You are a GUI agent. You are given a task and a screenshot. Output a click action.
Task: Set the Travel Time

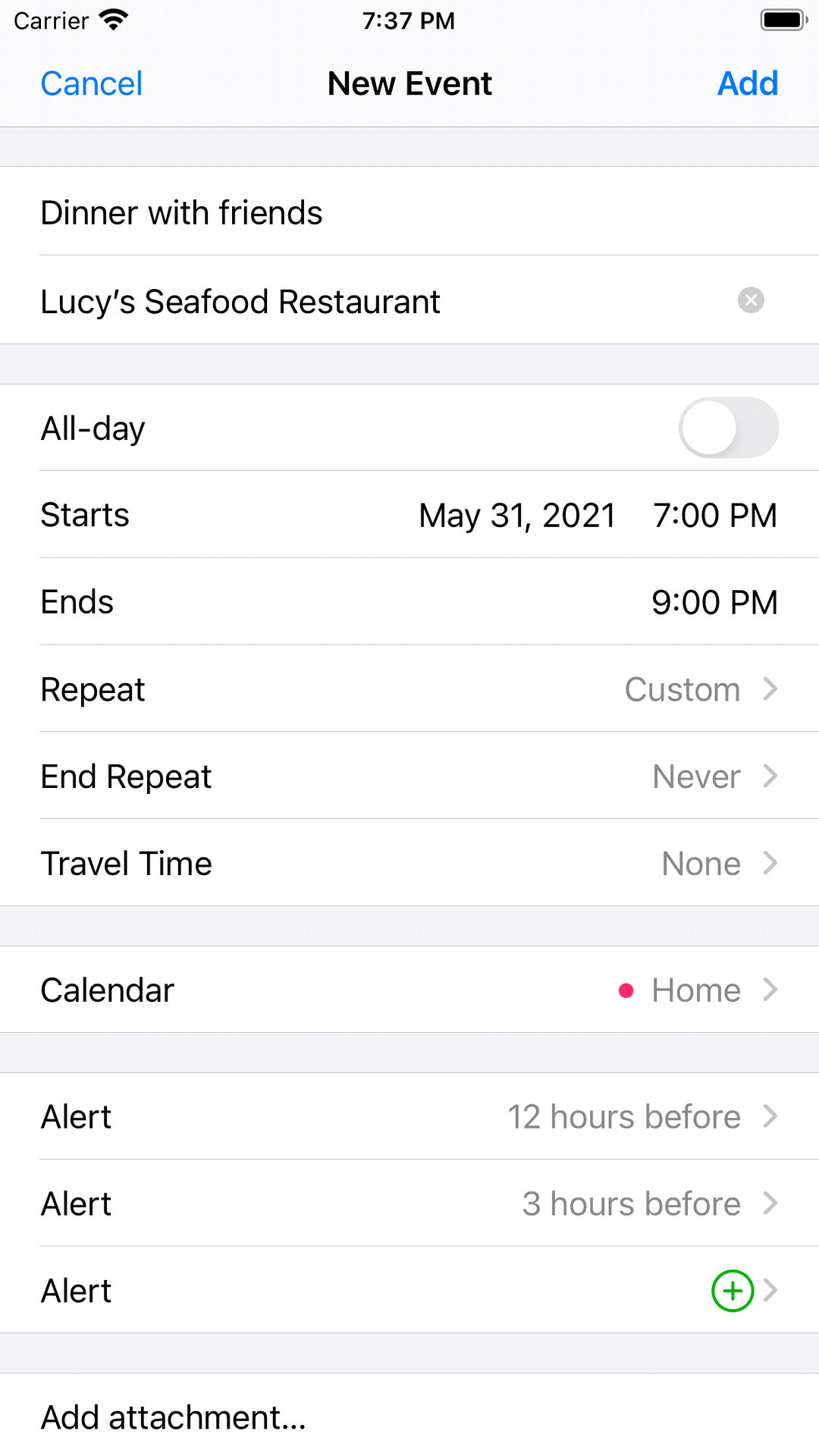(x=409, y=864)
